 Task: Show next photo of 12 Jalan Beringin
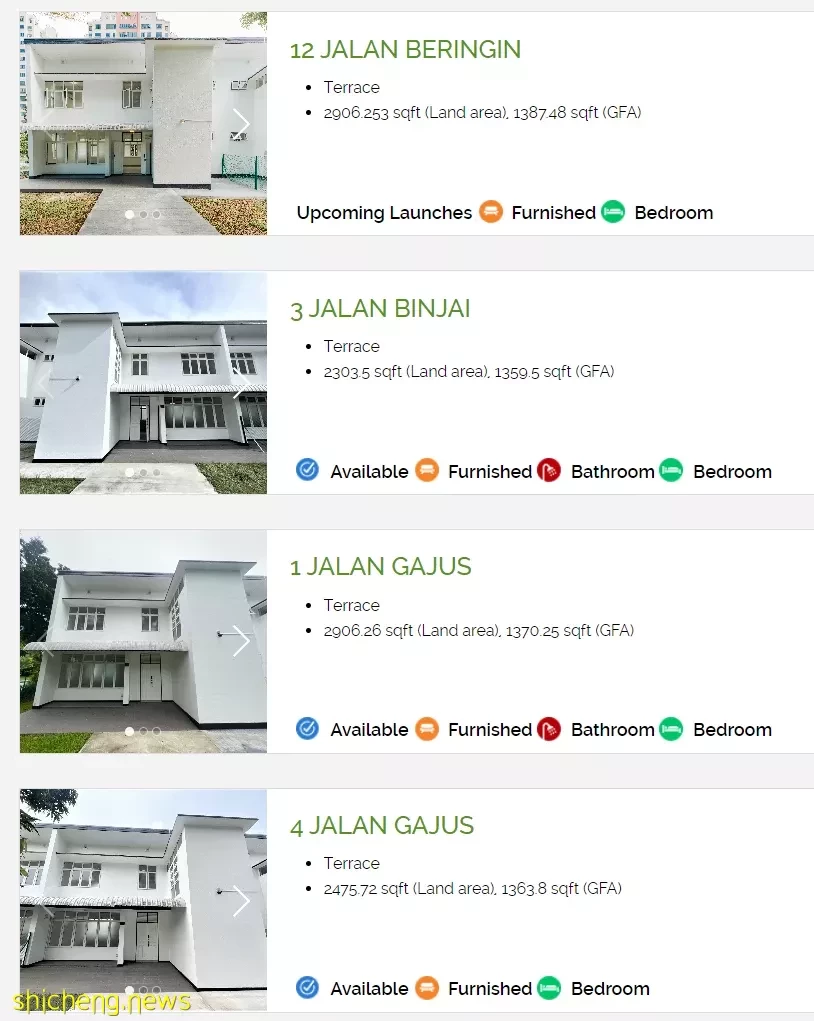(241, 124)
